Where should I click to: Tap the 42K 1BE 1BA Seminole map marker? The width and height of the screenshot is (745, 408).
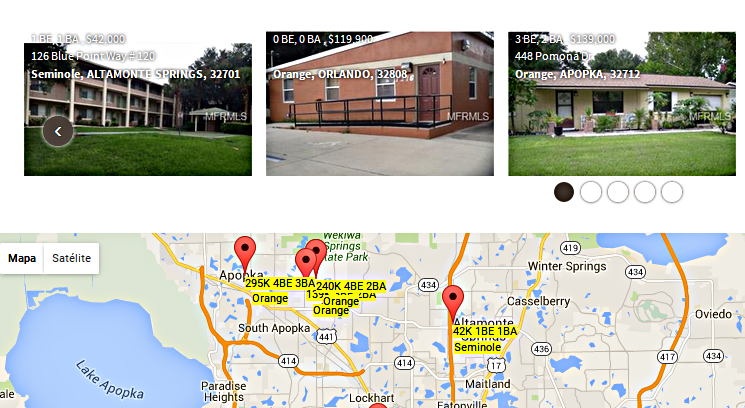click(x=453, y=301)
